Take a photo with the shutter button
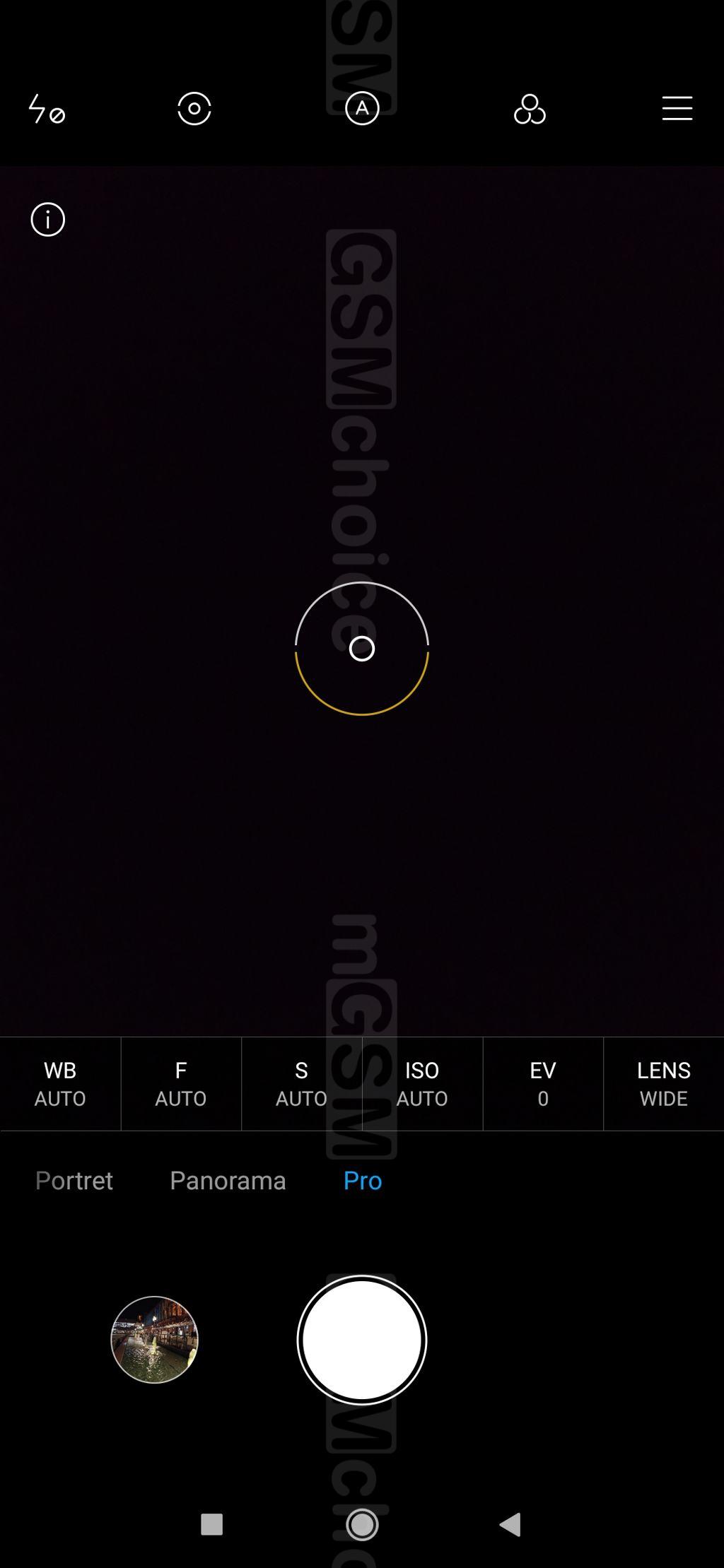This screenshot has width=724, height=1568. point(362,1340)
